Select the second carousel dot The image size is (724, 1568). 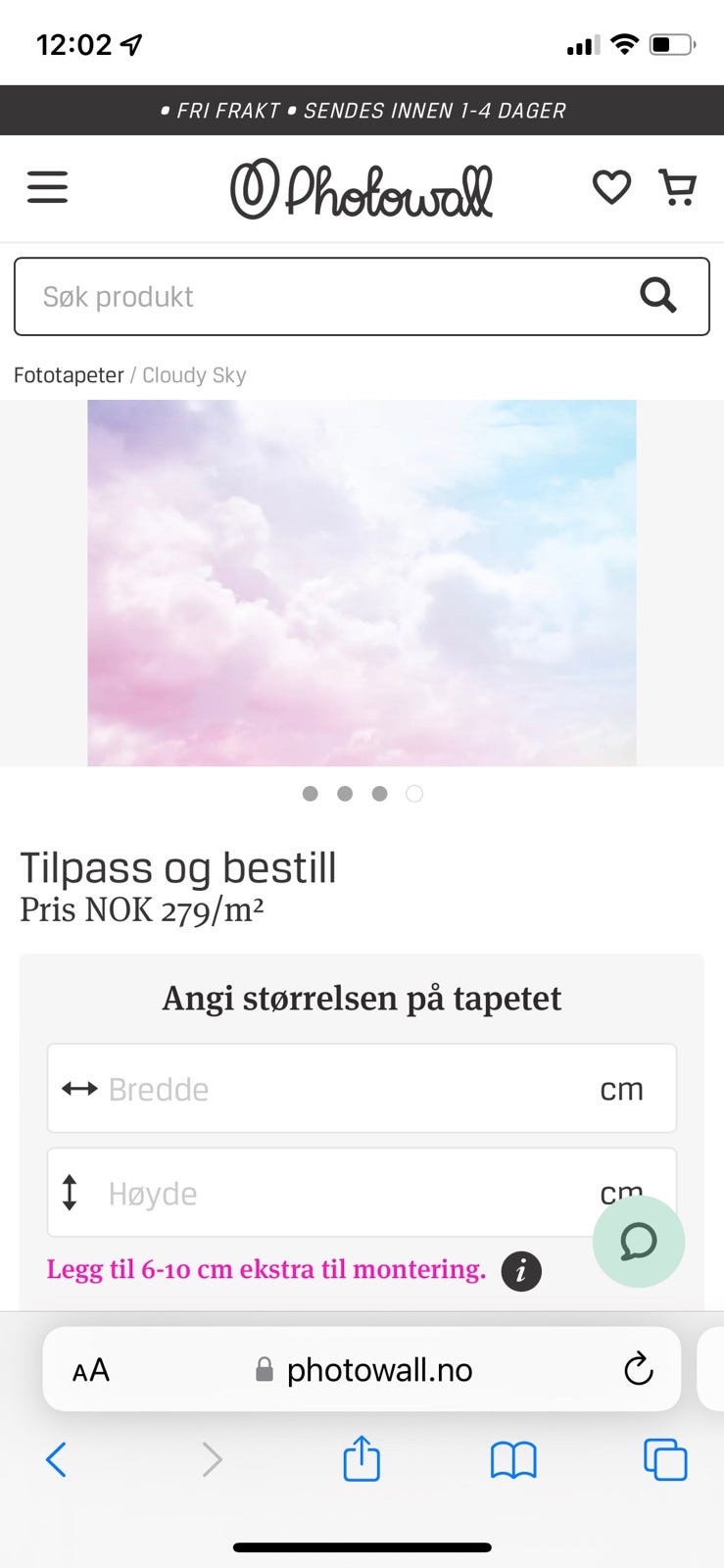click(x=345, y=794)
